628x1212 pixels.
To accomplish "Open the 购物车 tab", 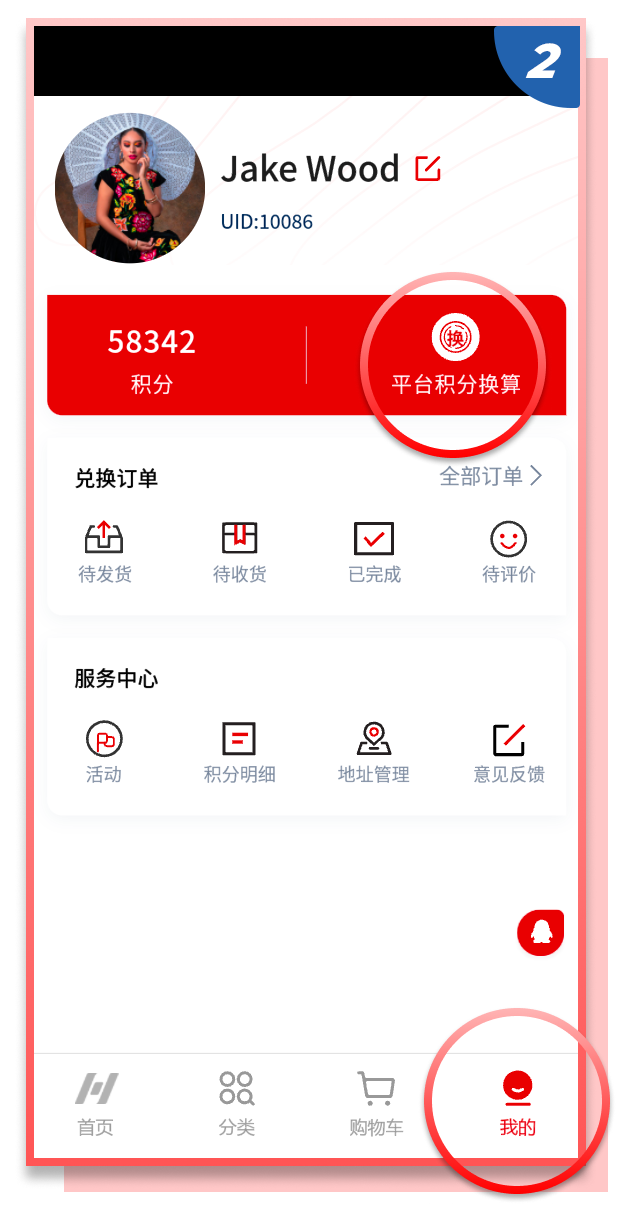I will 376,1104.
